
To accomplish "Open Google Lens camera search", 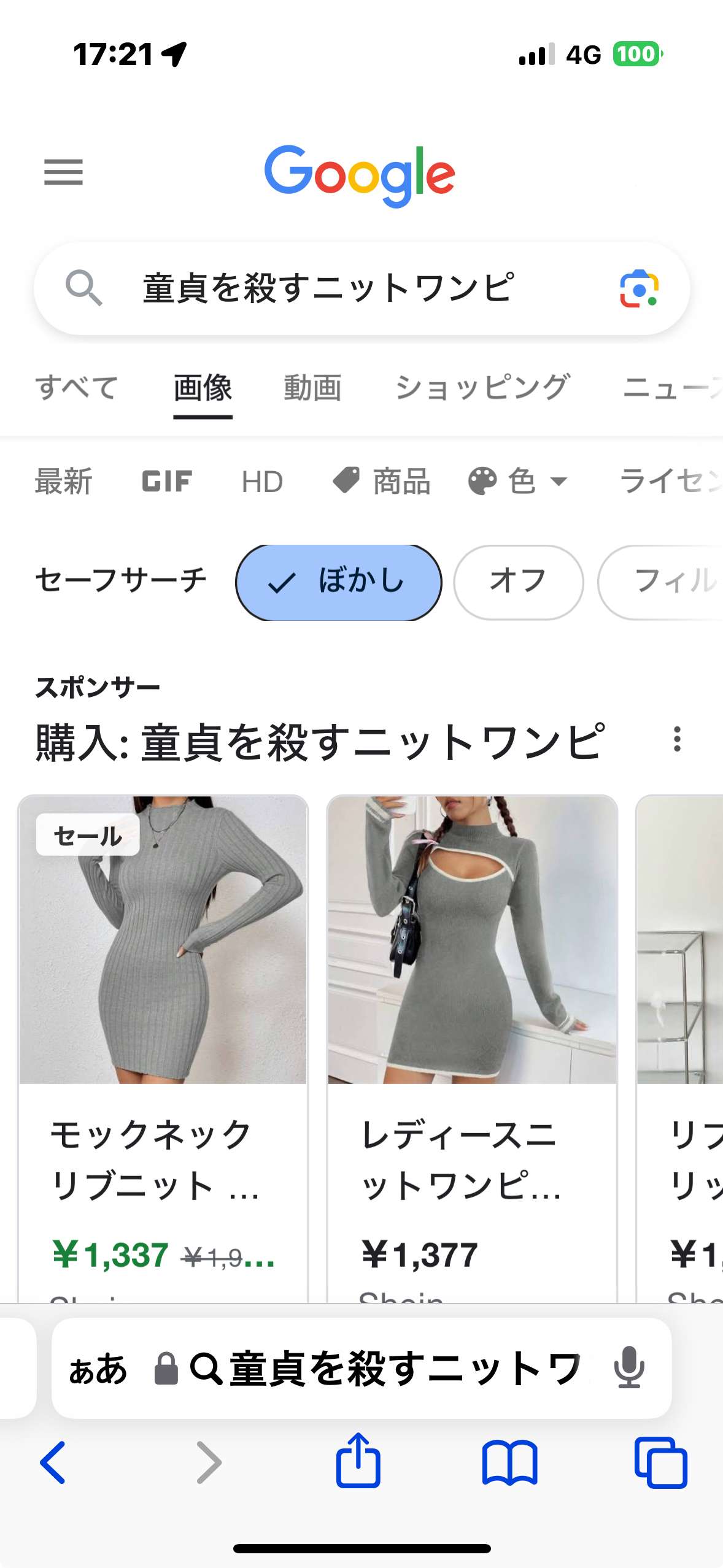I will coord(639,288).
